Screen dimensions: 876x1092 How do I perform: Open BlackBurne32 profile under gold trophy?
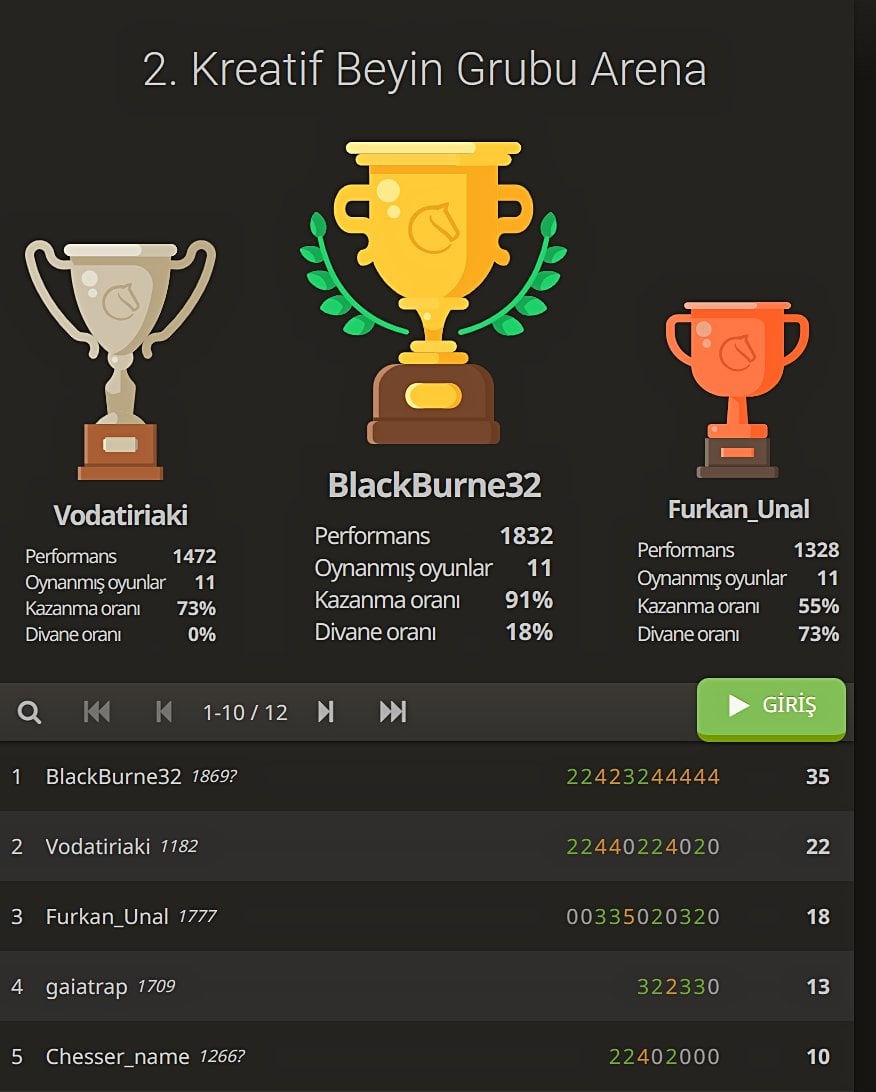tap(434, 485)
